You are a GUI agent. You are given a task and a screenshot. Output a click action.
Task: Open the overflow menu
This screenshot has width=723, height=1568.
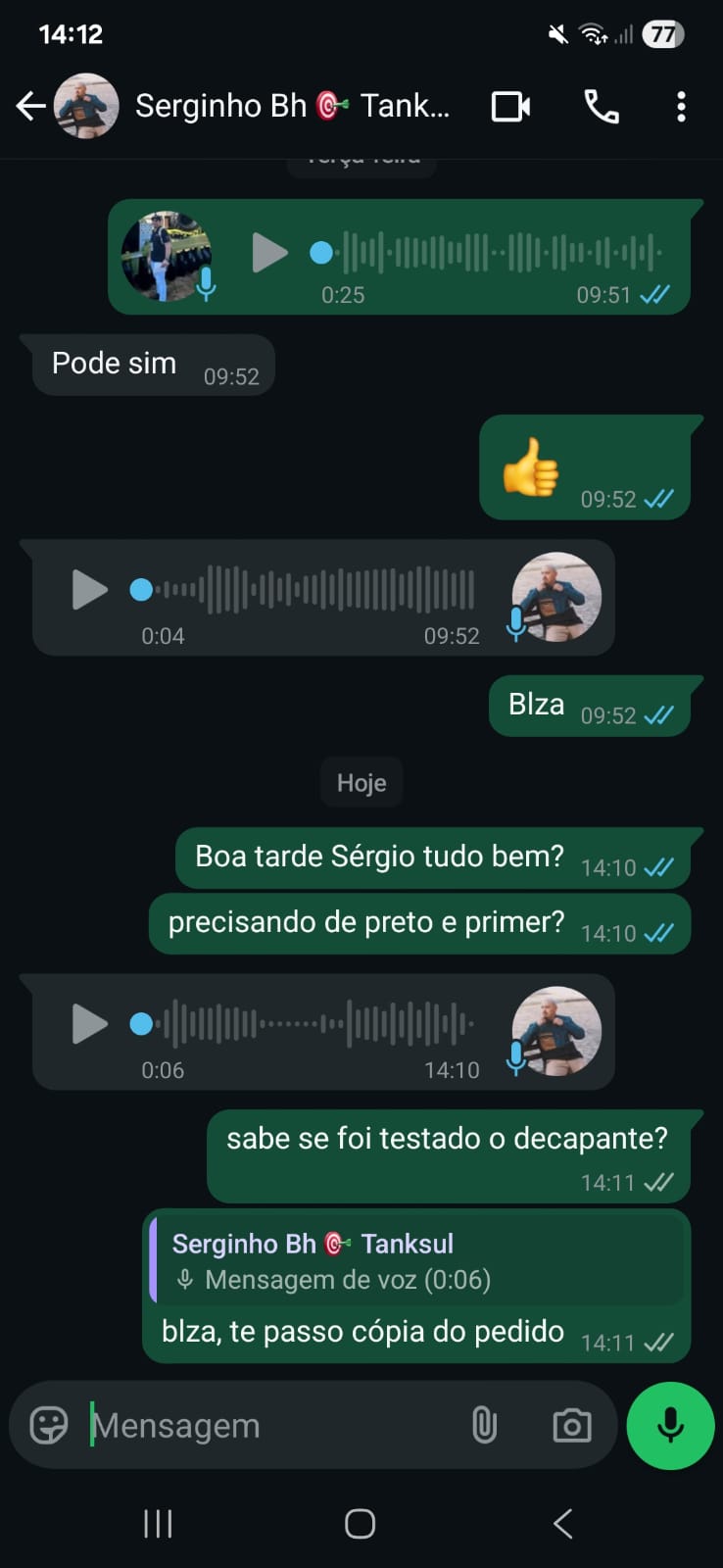681,106
